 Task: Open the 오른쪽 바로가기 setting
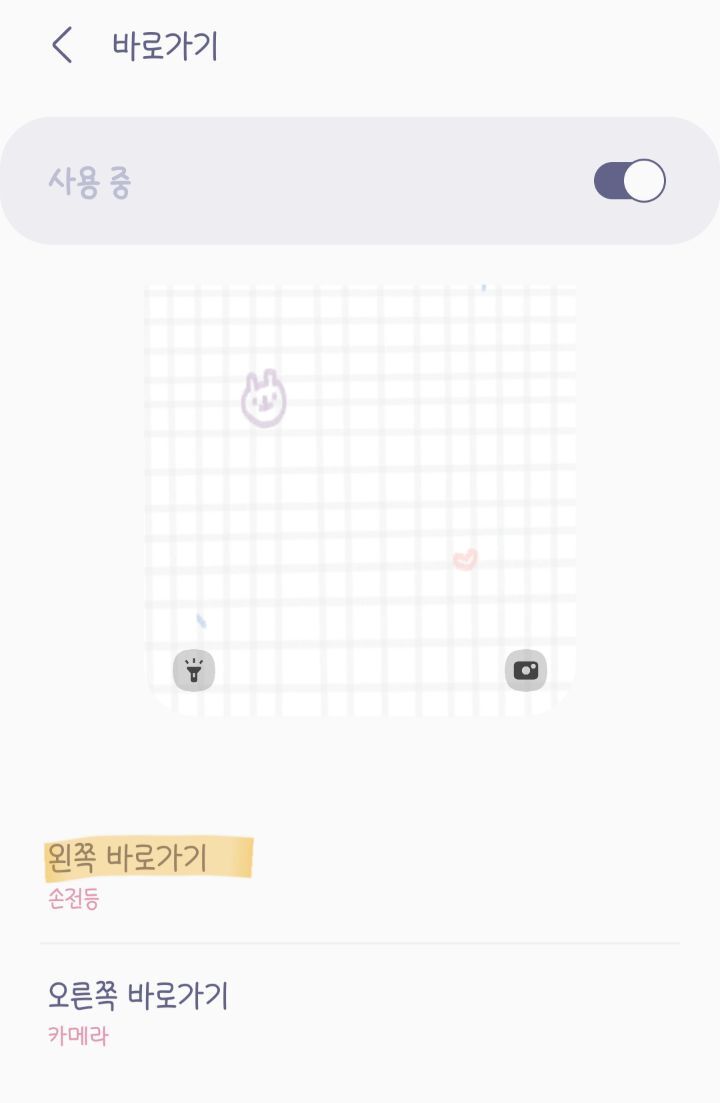[x=360, y=1012]
